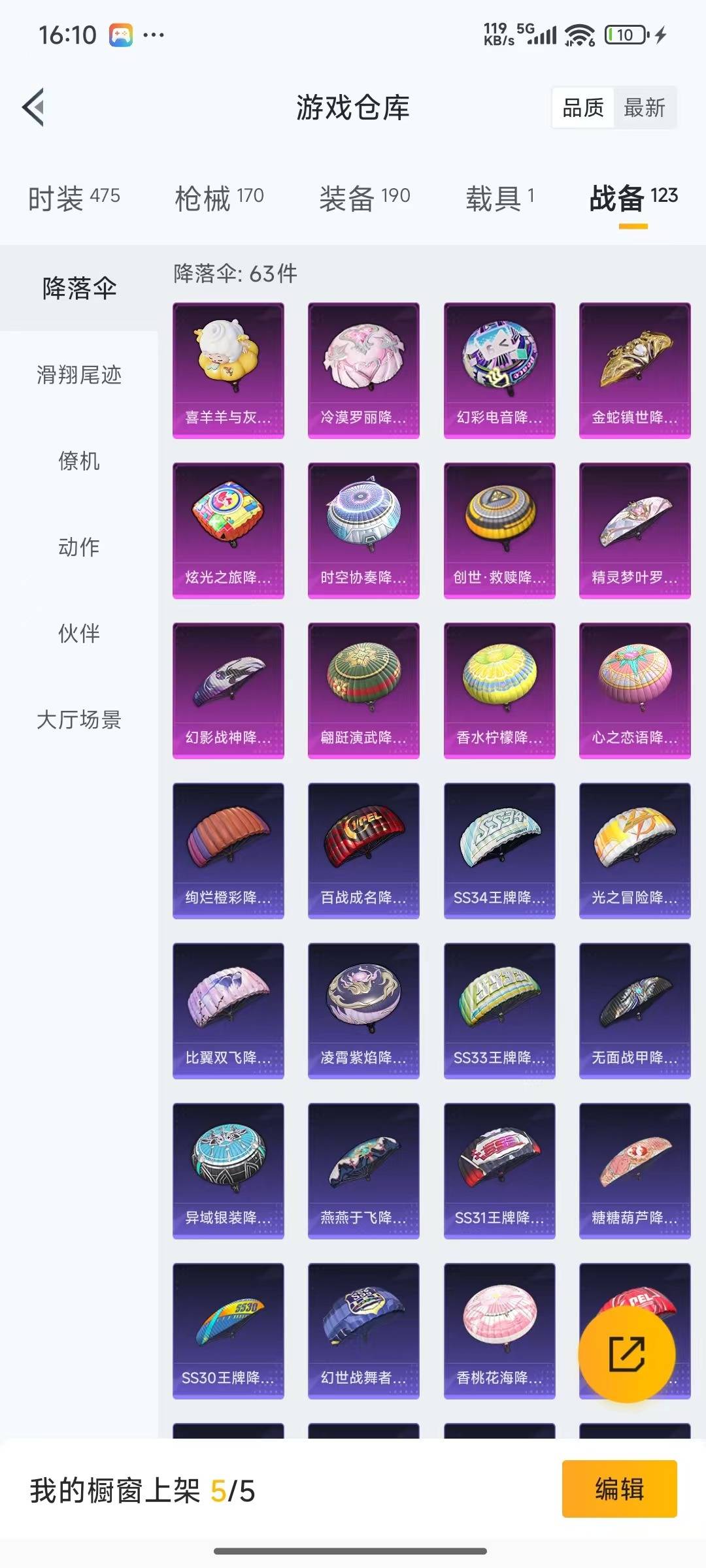Select the 品质 sort option
706x1568 pixels.
tap(583, 108)
